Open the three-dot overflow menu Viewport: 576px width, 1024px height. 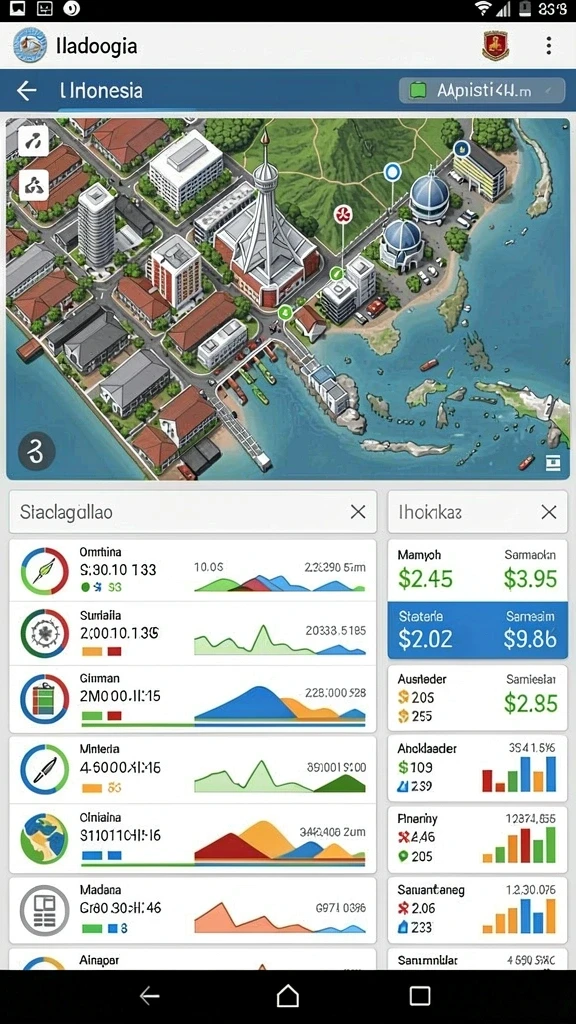[x=549, y=46]
